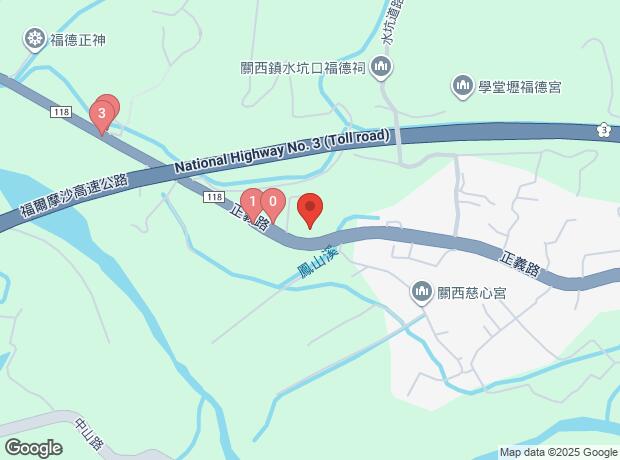Select the map marker numbered 3
Screen dimensions: 620x460
100,115
